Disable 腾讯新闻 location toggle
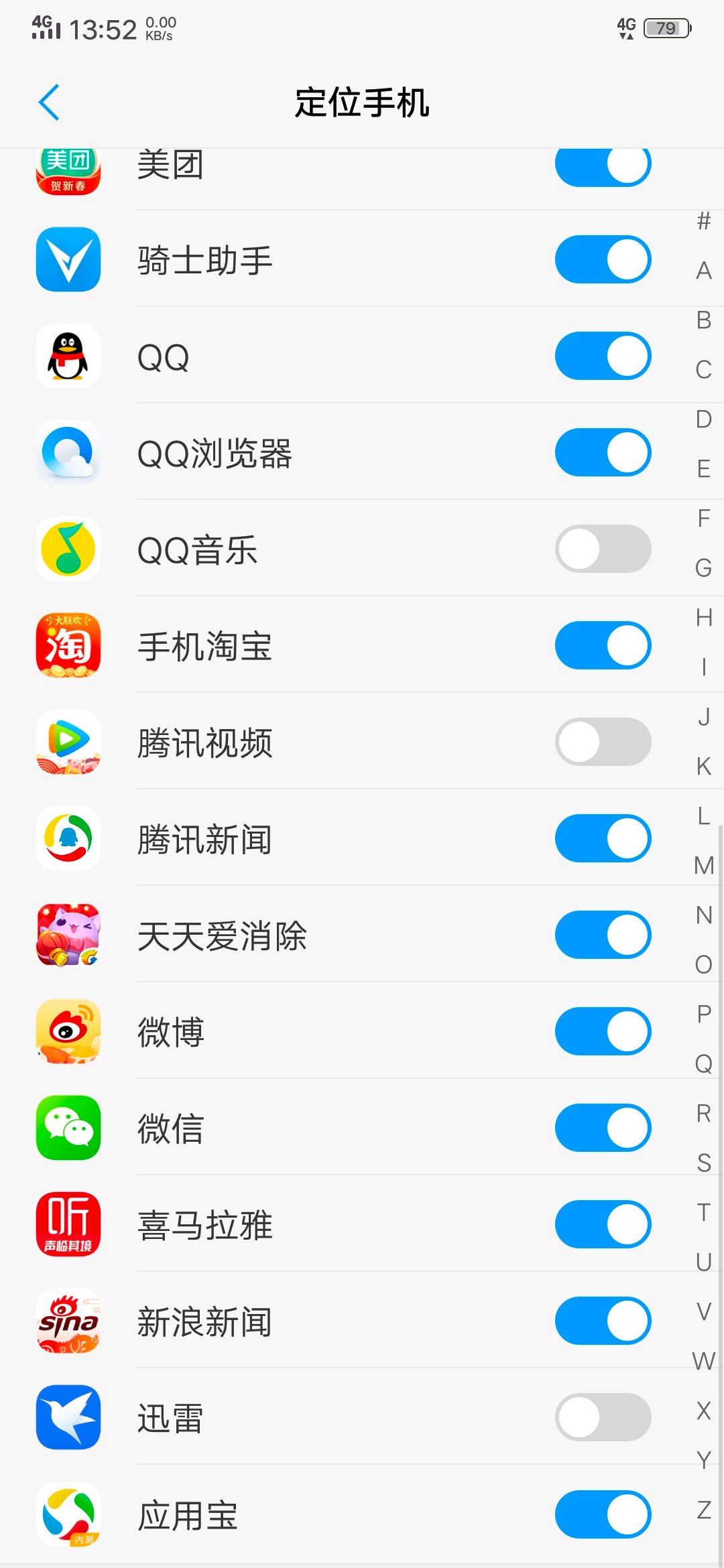Screen dimensions: 724x1568 (603, 838)
